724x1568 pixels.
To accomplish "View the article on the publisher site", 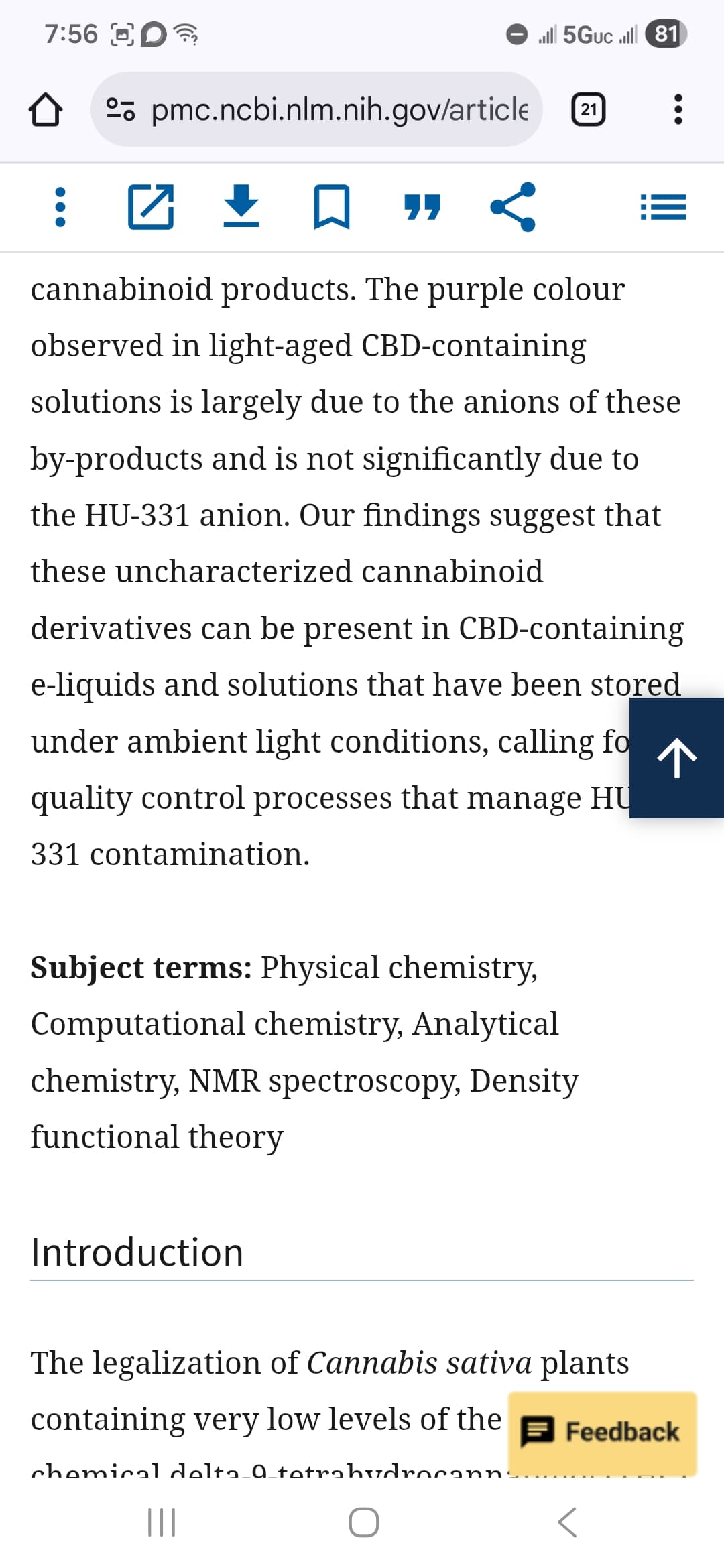I will (x=151, y=207).
